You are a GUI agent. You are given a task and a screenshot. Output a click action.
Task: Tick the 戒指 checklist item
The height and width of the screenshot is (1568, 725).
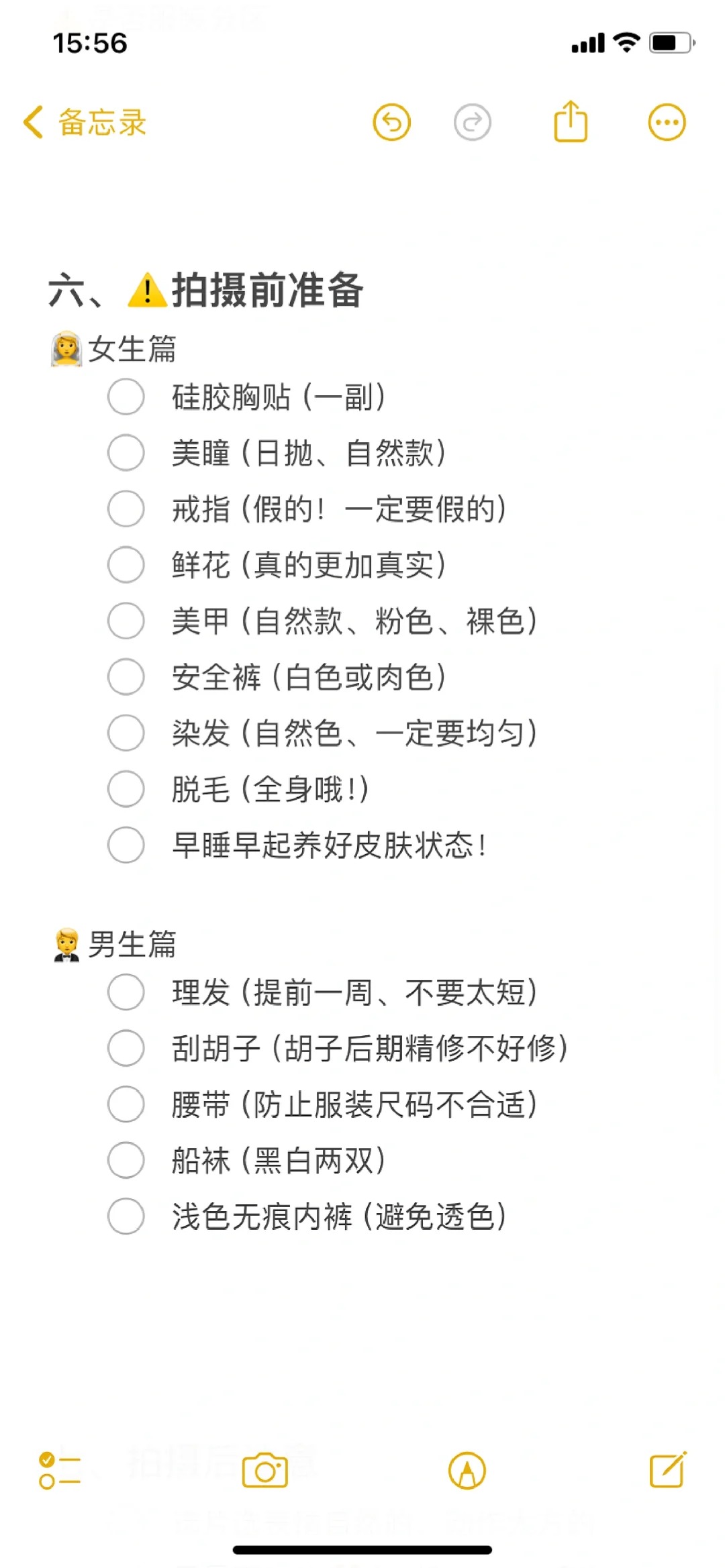(x=126, y=509)
